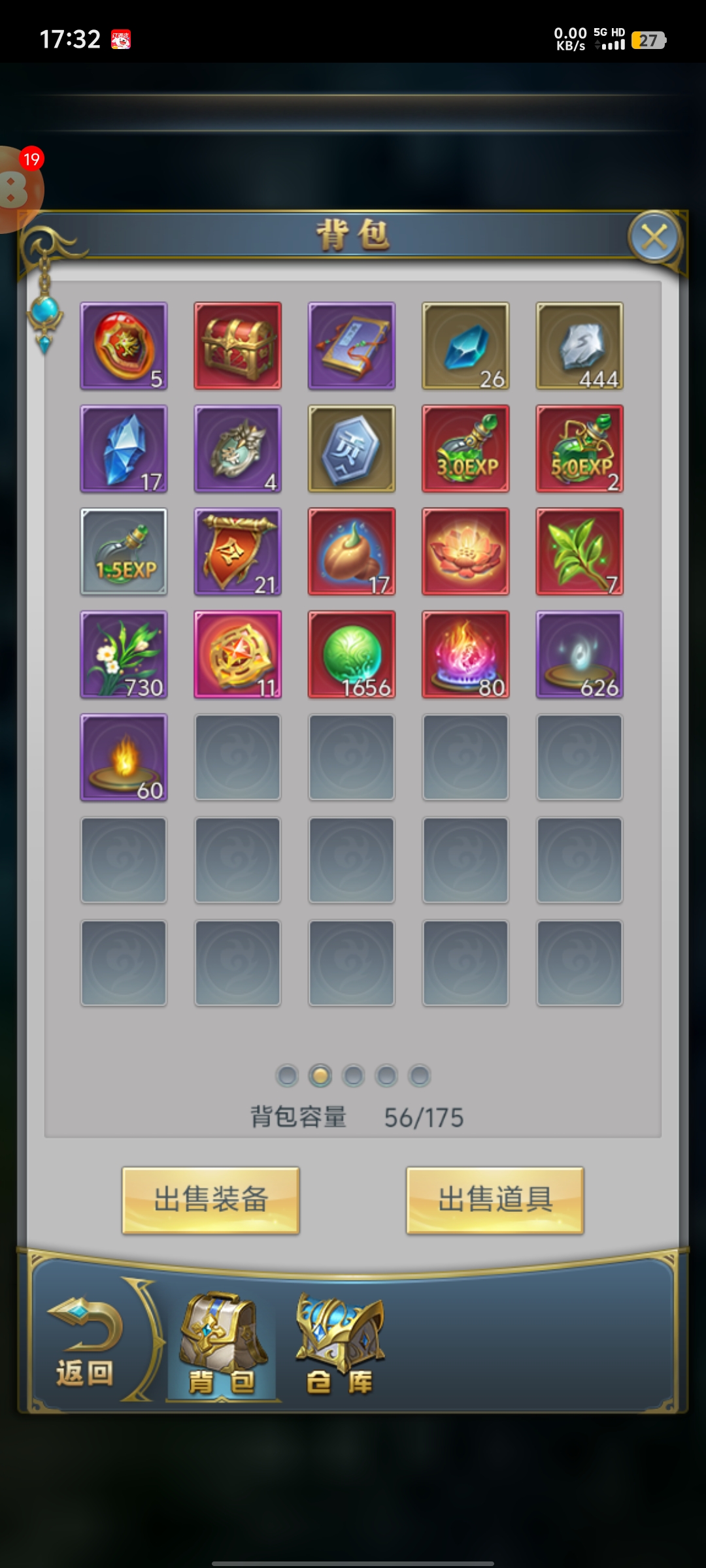
Task: Tap the hexagonal 贡 token item
Action: pyautogui.click(x=352, y=449)
